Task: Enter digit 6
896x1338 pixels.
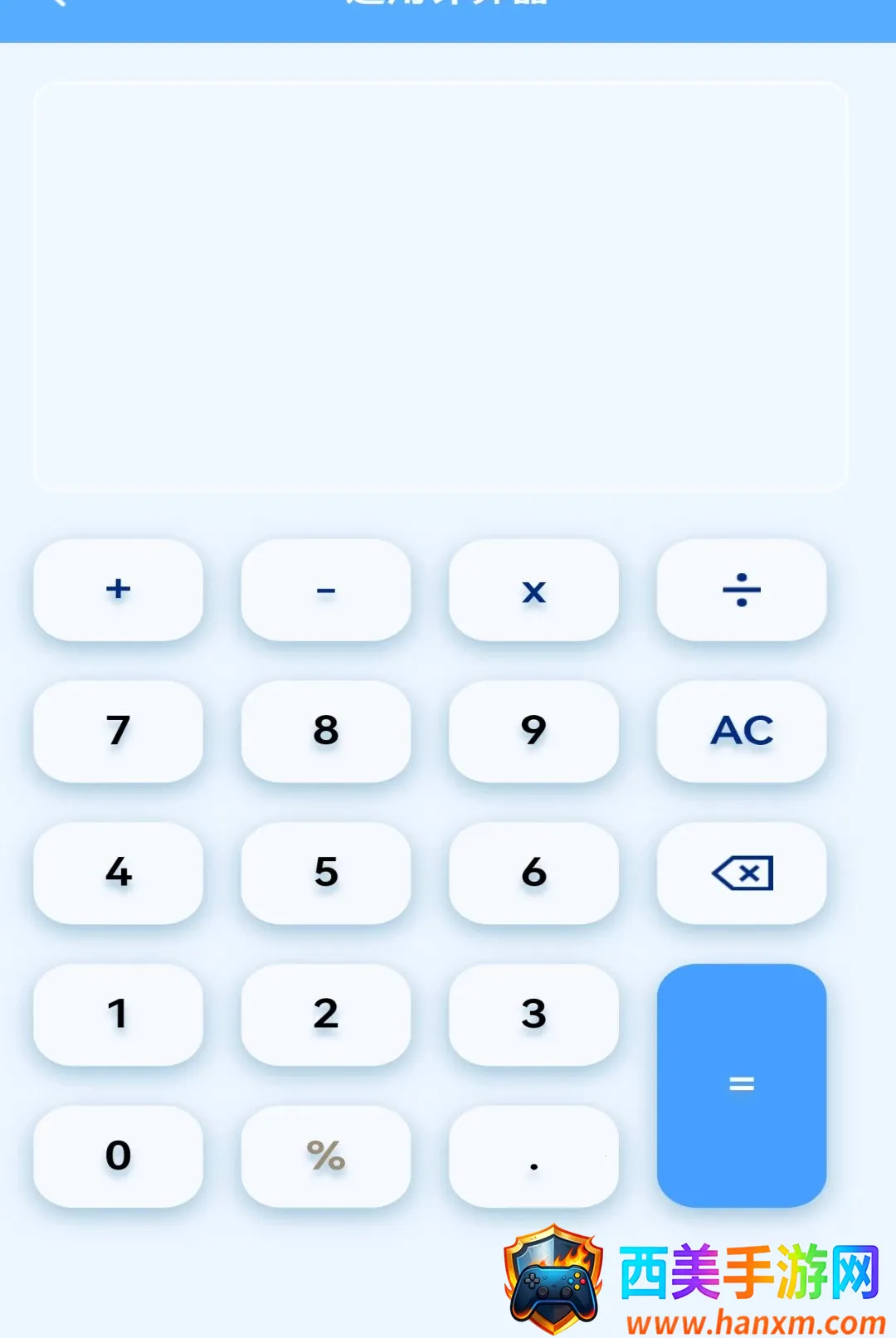Action: pyautogui.click(x=533, y=873)
